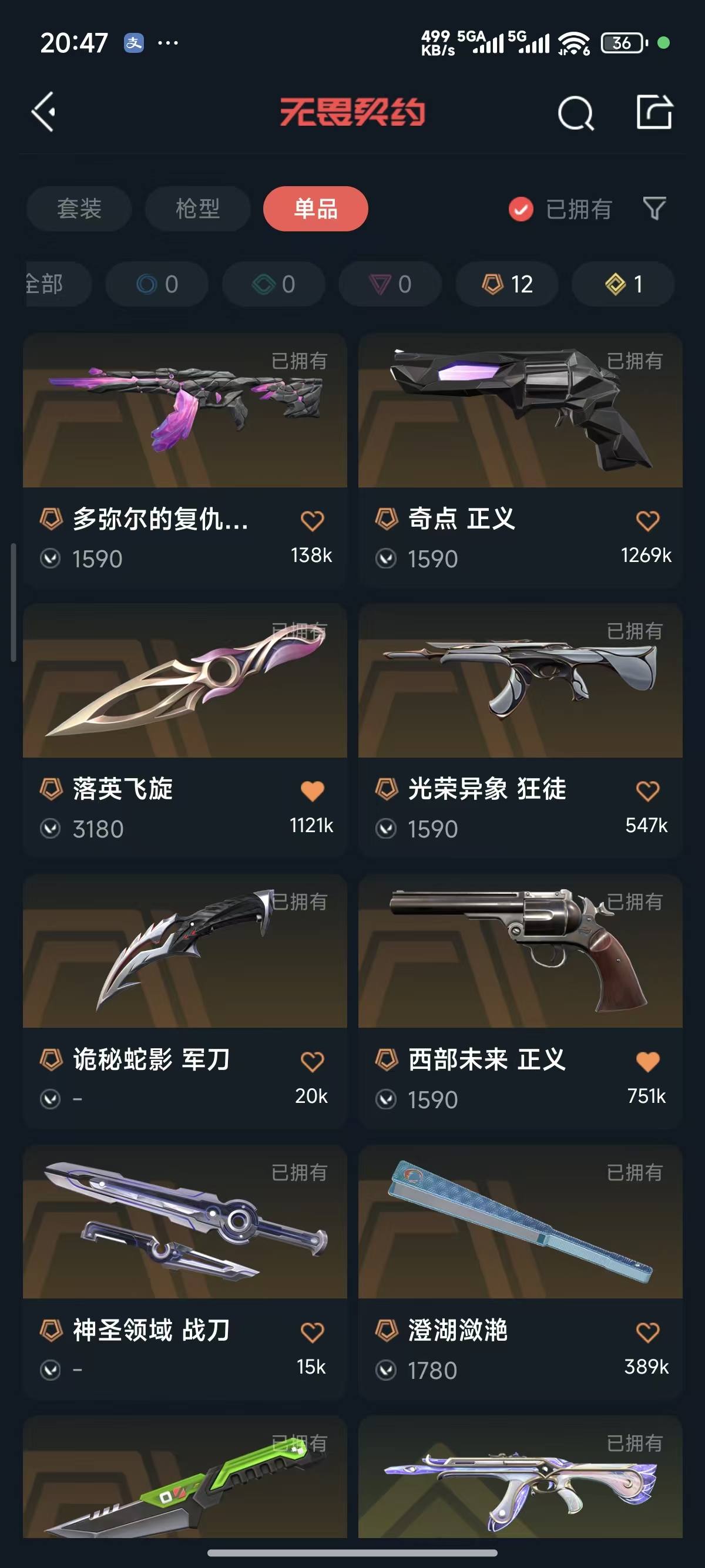Filter by purple tier chip showing 0
Viewport: 705px width, 1568px height.
tap(390, 284)
